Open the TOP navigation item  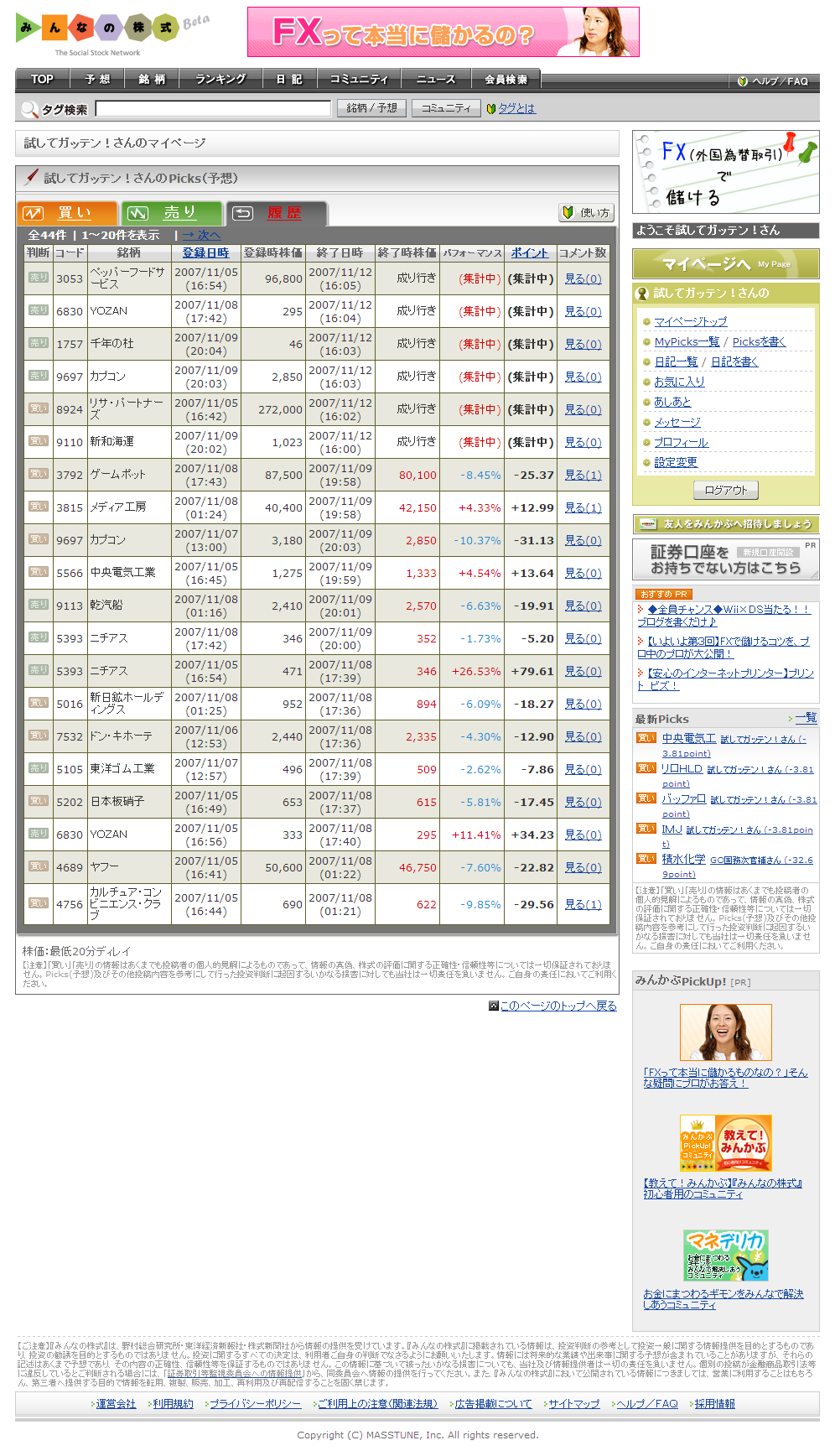click(x=42, y=79)
